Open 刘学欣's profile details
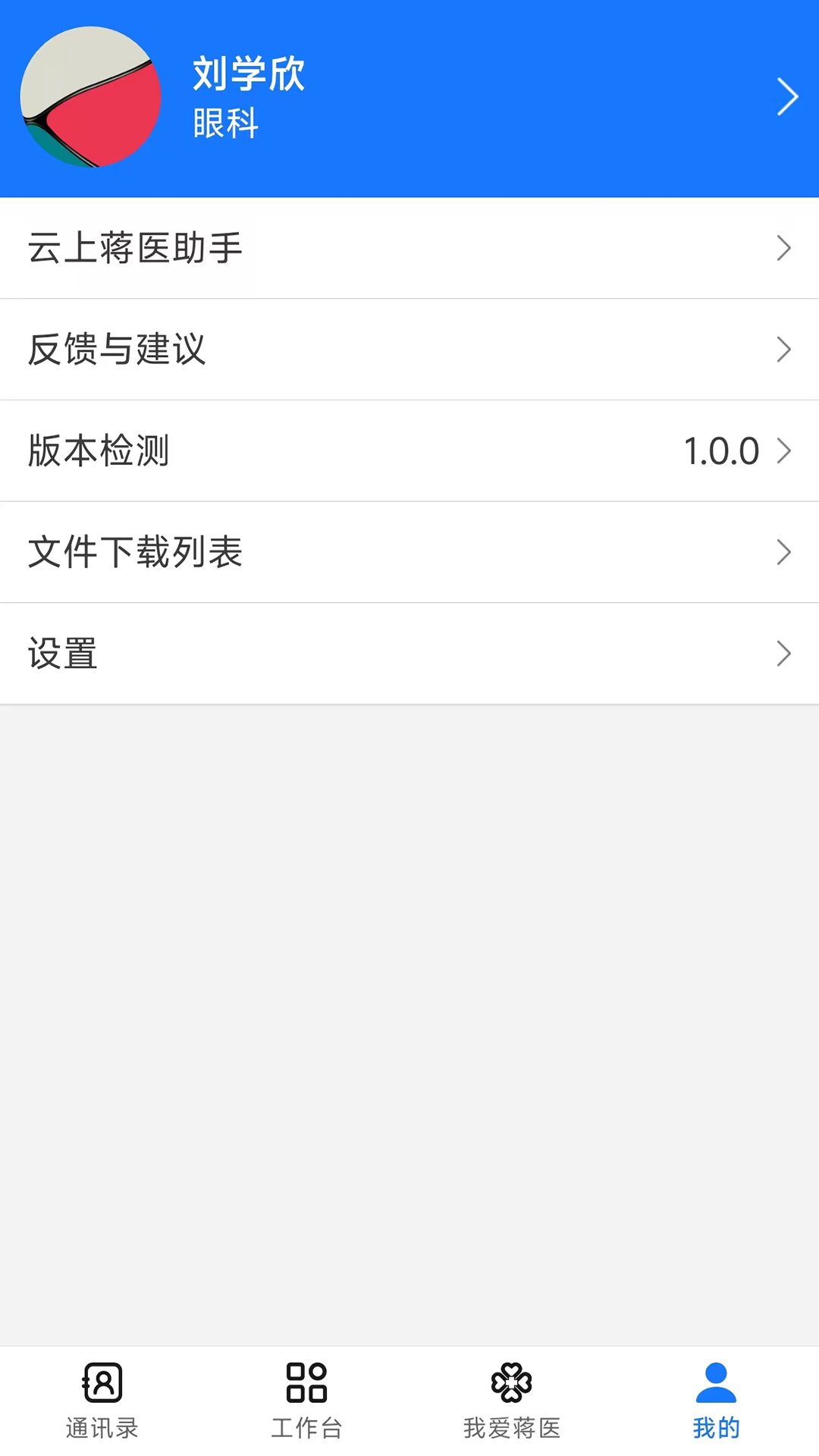819x1456 pixels. (x=409, y=99)
